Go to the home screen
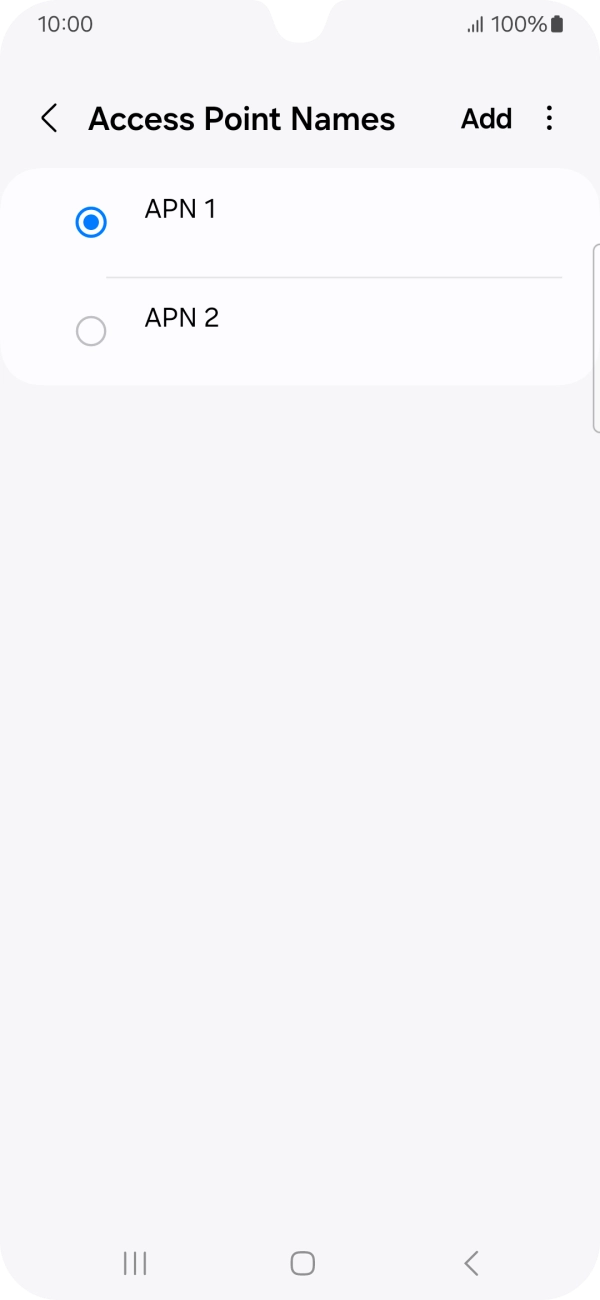 point(302,1263)
